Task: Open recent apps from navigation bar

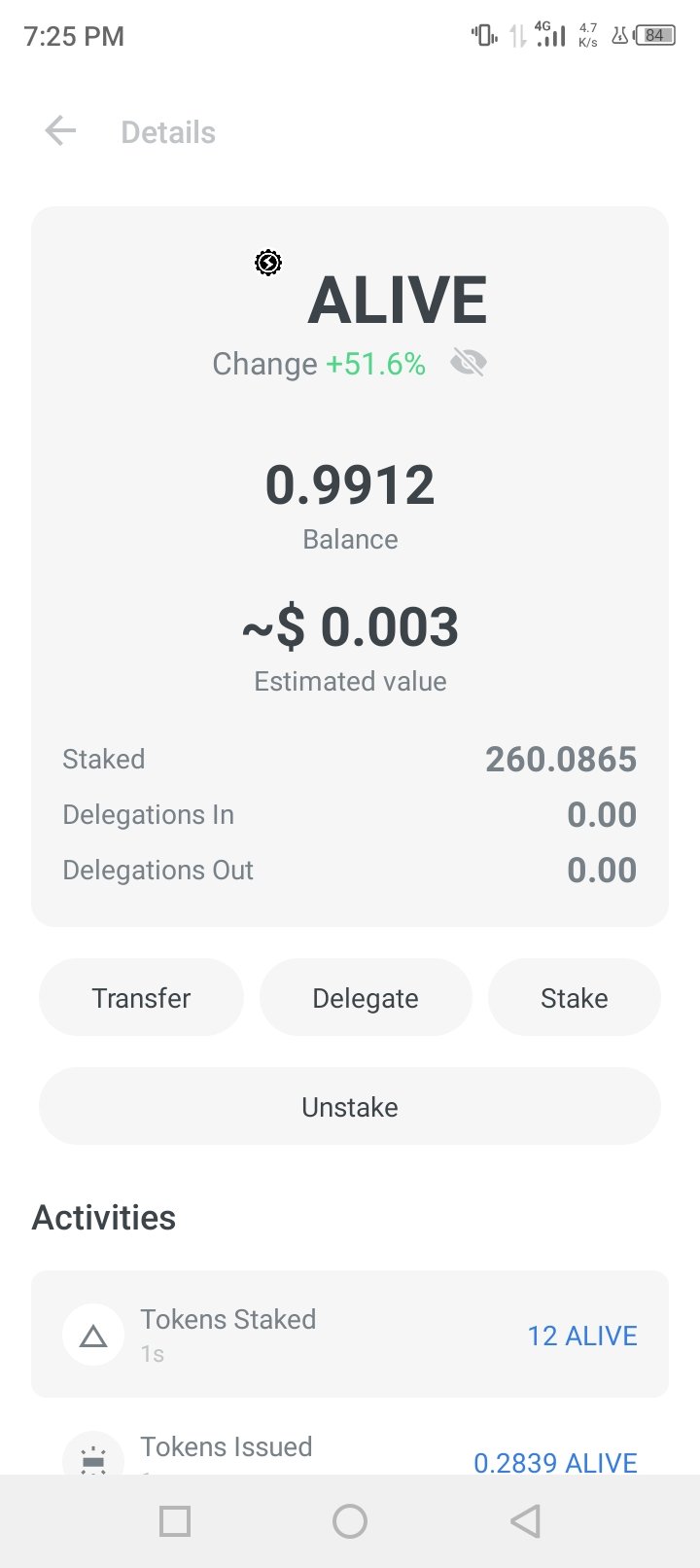Action: 175,1521
